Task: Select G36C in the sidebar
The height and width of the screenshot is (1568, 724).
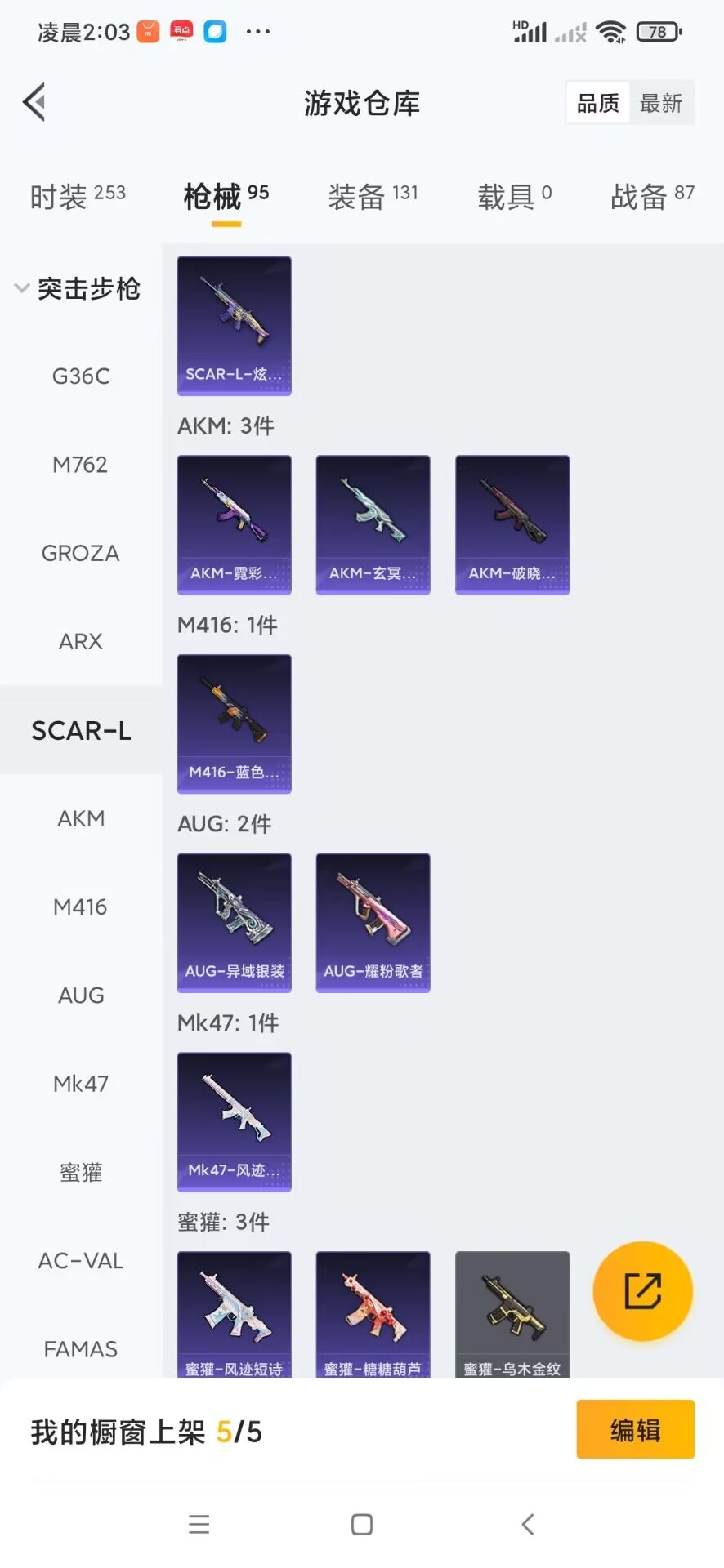Action: (x=80, y=376)
